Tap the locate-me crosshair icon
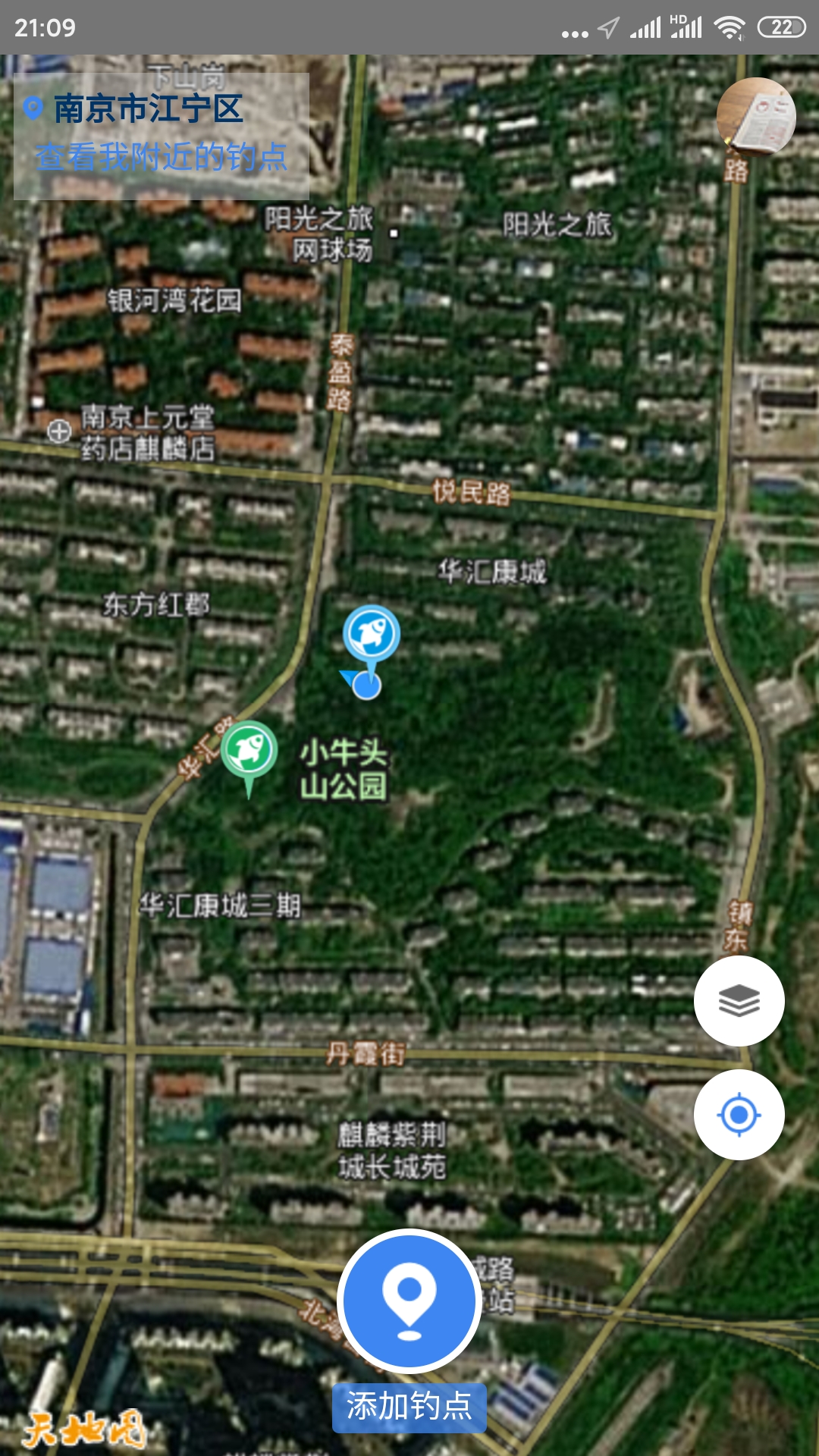 point(738,1115)
